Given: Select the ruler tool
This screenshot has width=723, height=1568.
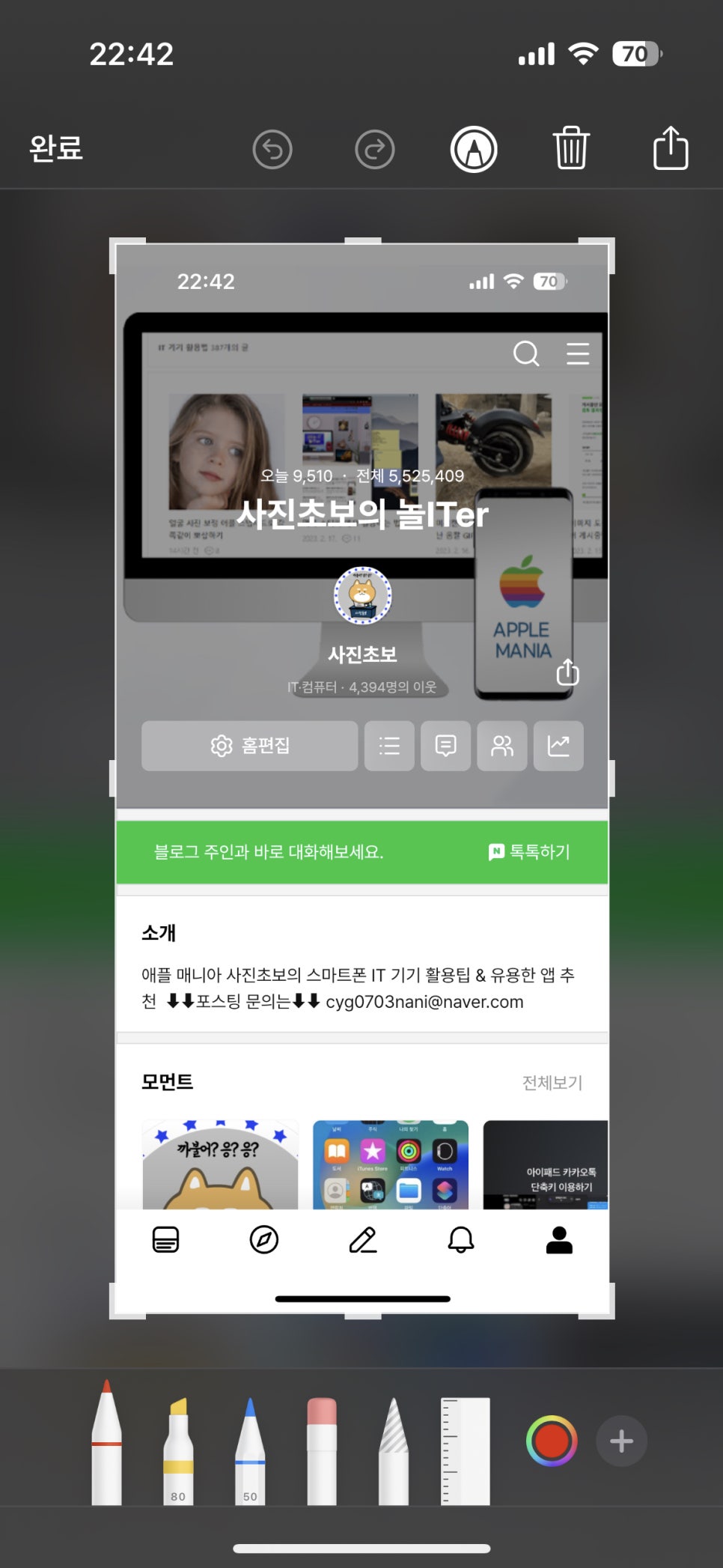Looking at the screenshot, I should tap(466, 1450).
